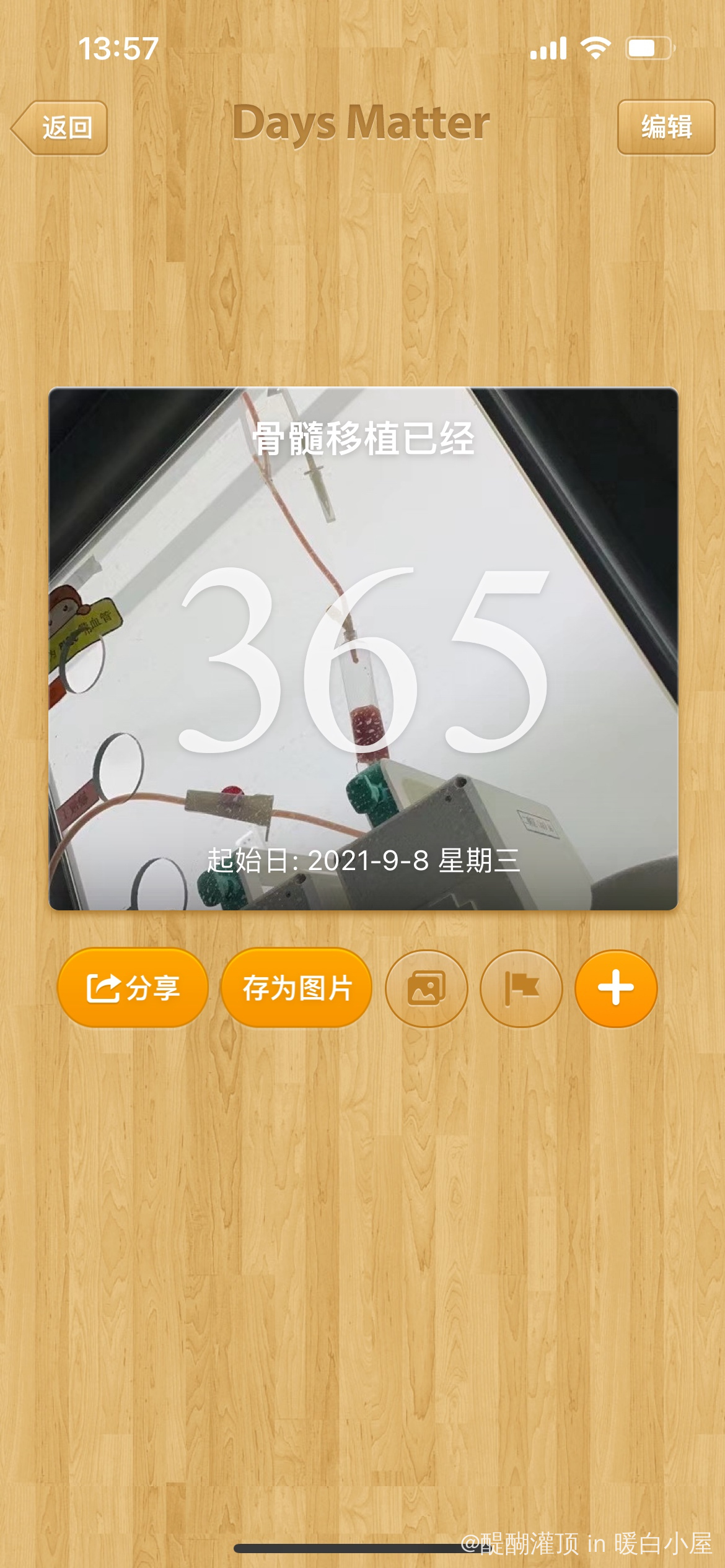Change the card background image

click(426, 988)
